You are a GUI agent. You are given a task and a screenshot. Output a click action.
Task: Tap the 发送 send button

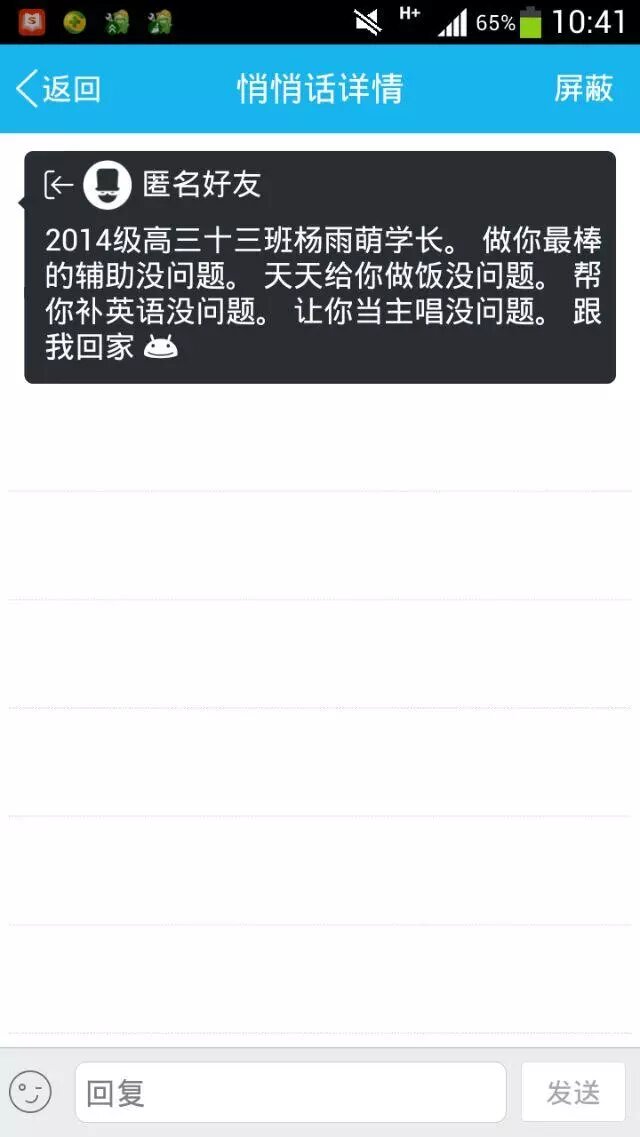573,1092
